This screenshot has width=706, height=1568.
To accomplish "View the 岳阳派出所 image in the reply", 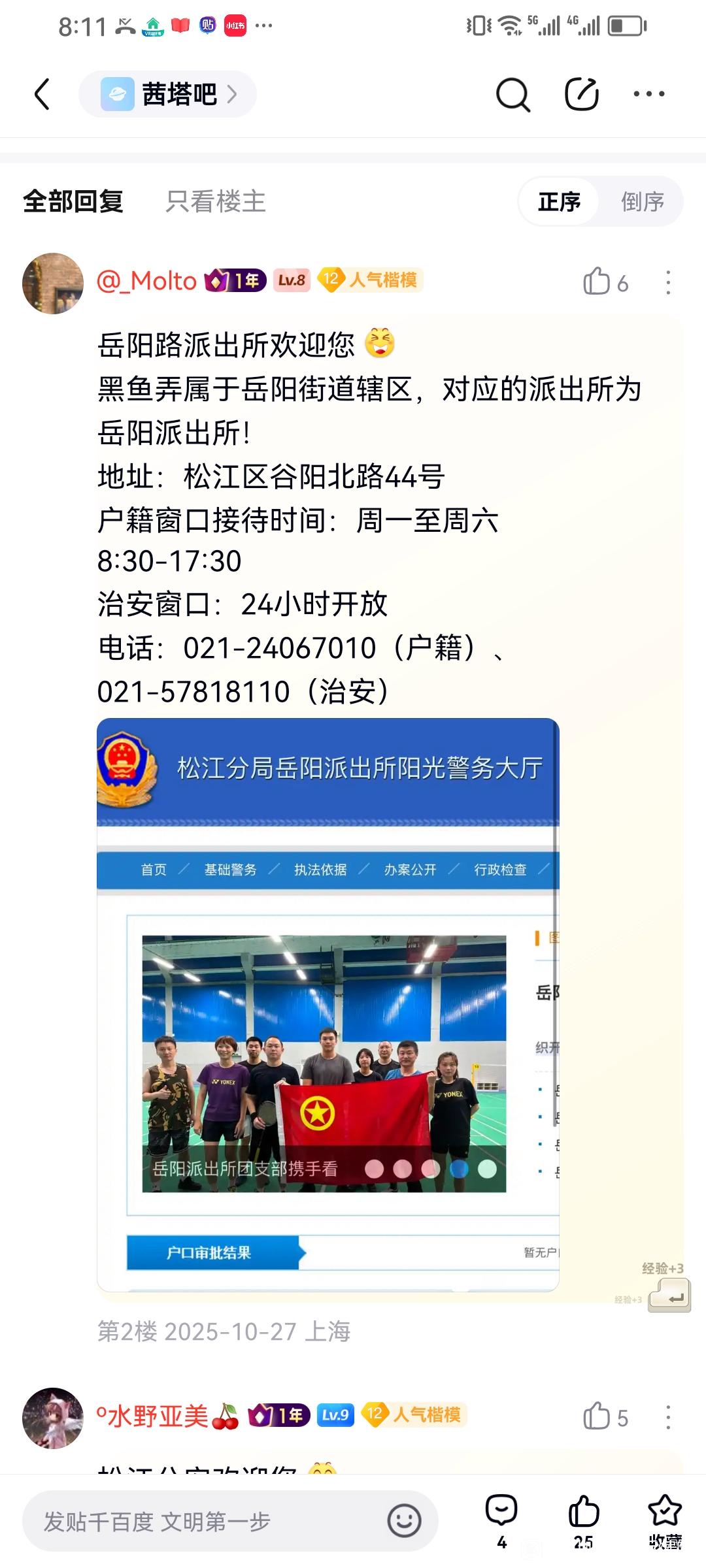I will pos(328,1005).
